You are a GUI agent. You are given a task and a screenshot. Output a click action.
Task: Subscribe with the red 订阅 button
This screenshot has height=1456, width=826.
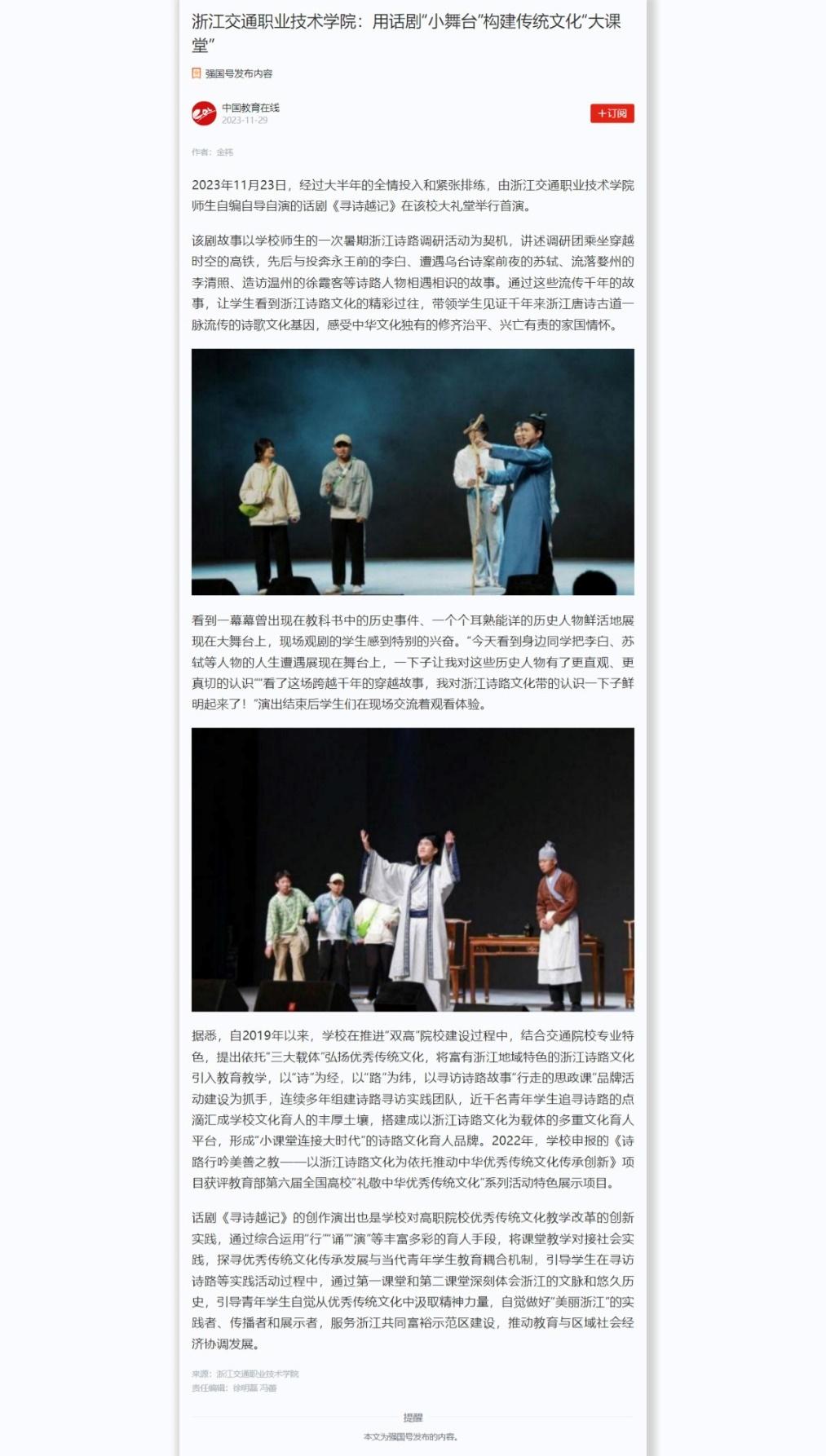[x=612, y=113]
